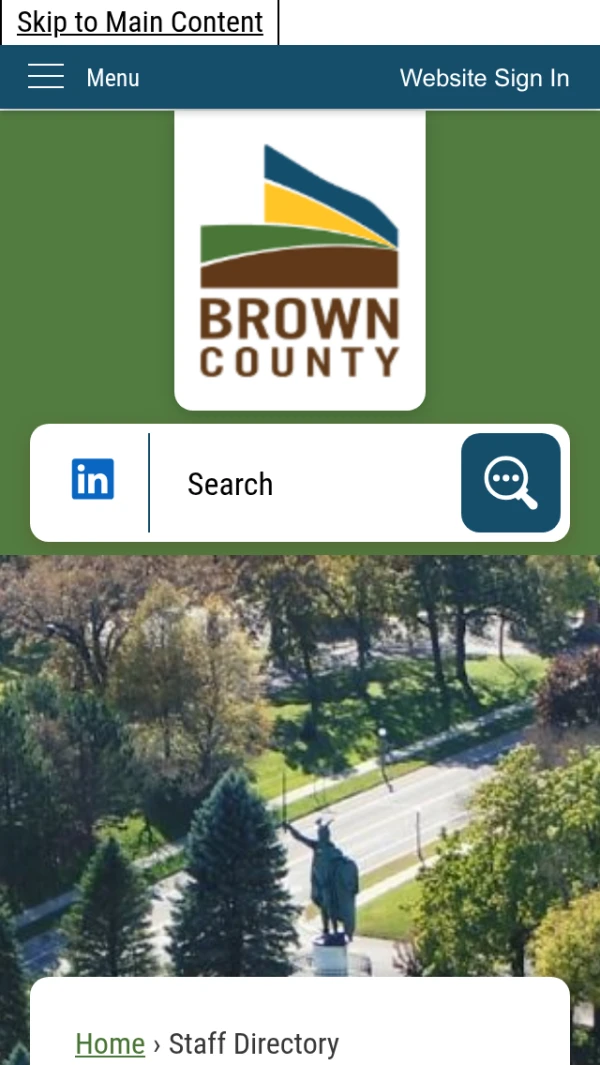This screenshot has height=1065, width=600.
Task: Follow the Home breadcrumb link
Action: point(110,1044)
